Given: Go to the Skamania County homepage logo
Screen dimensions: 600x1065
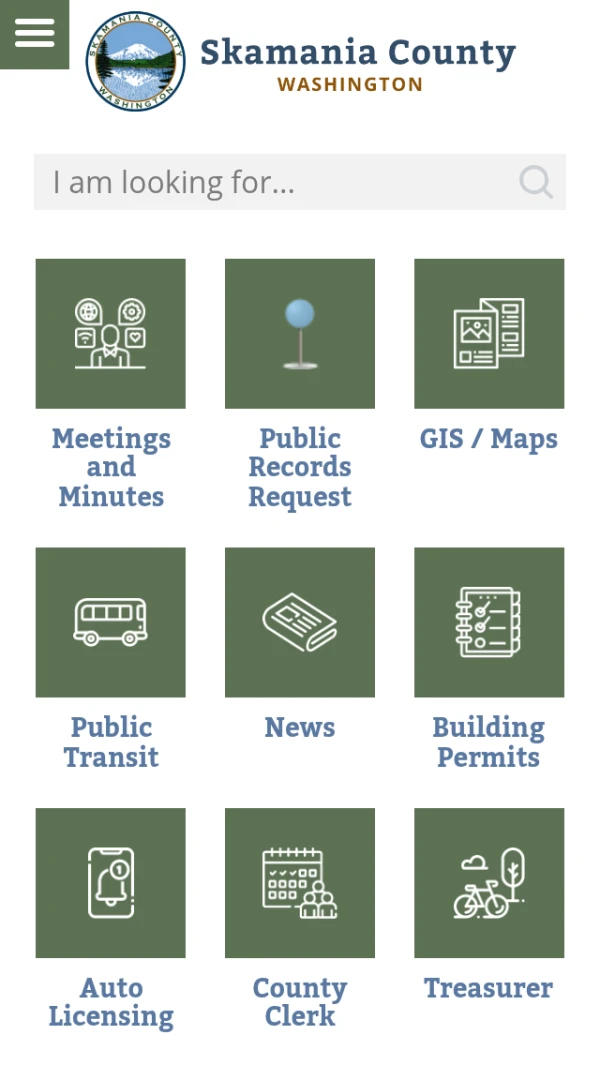Looking at the screenshot, I should pos(136,62).
